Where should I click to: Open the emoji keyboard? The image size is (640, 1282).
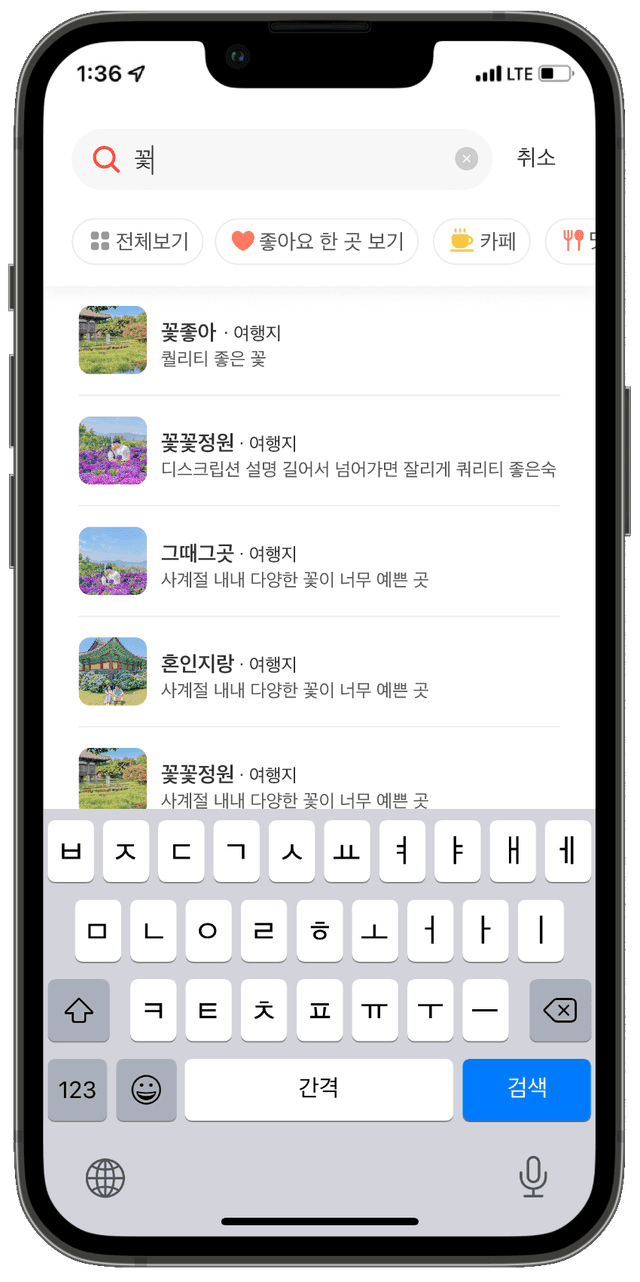coord(146,1089)
